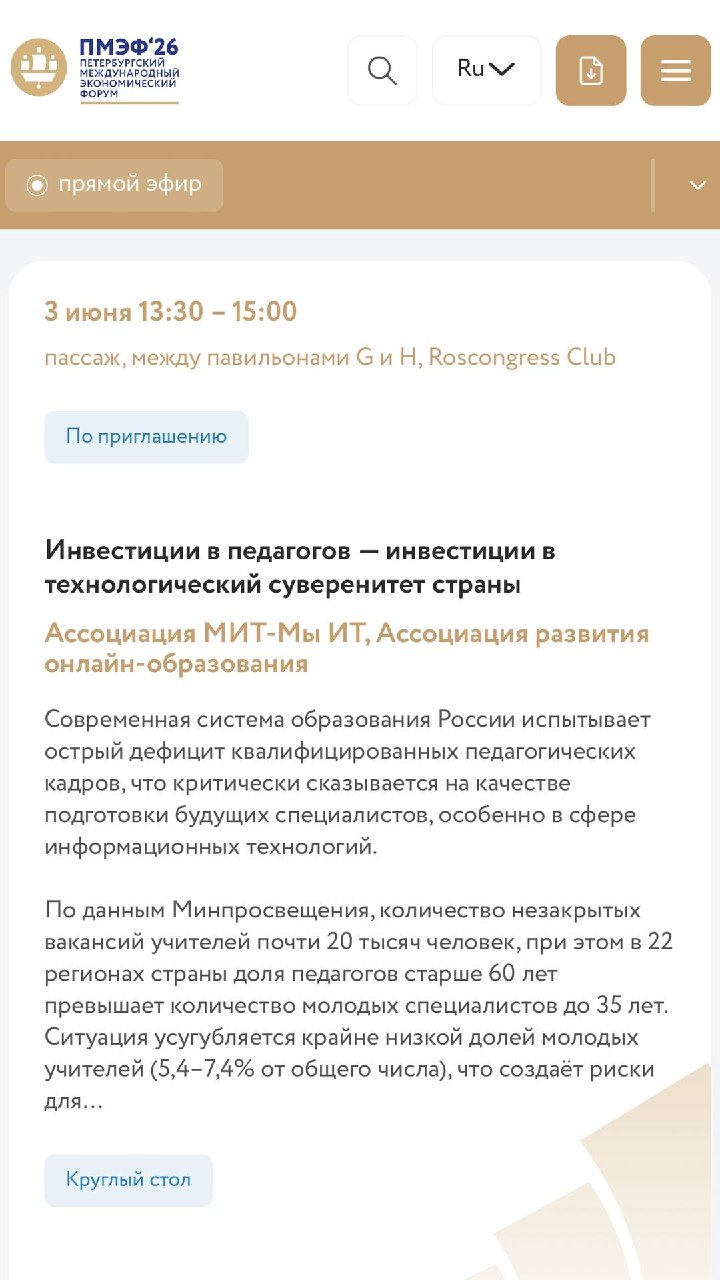This screenshot has height=1280, width=720.
Task: Tap the download document icon
Action: click(591, 70)
